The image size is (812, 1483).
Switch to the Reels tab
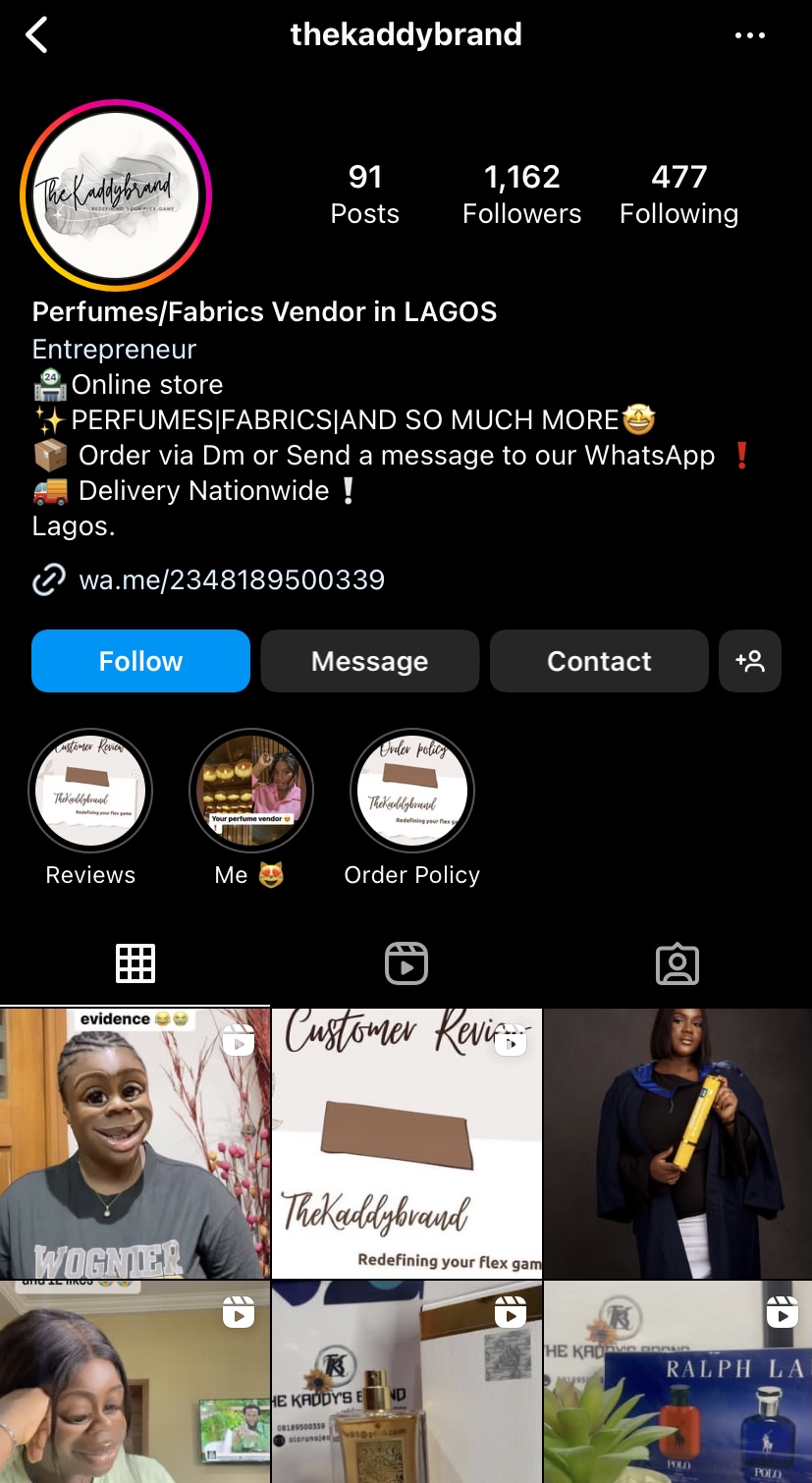tap(406, 963)
